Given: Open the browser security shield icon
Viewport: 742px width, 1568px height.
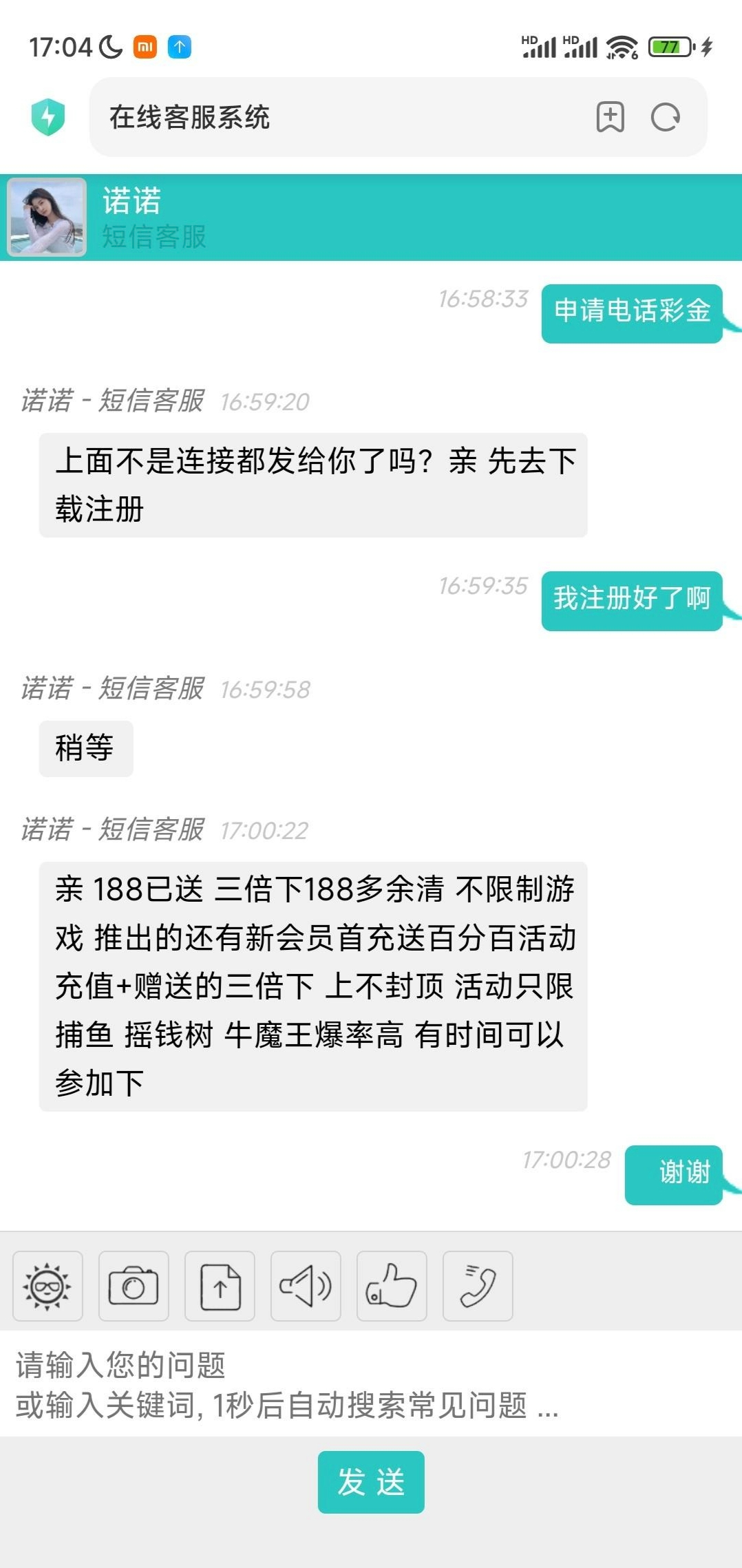Looking at the screenshot, I should pos(47,117).
